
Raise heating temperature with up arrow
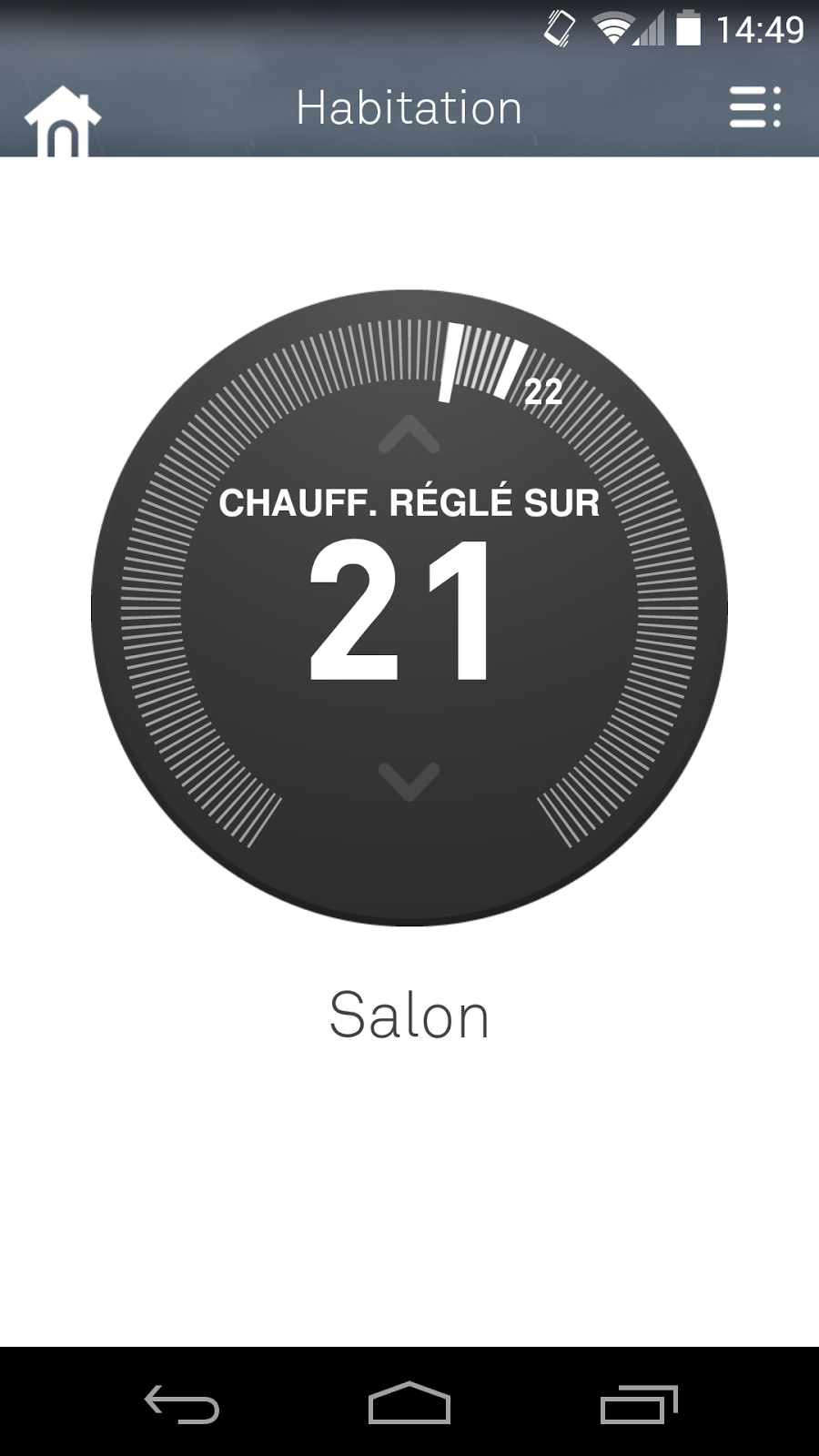(x=409, y=434)
